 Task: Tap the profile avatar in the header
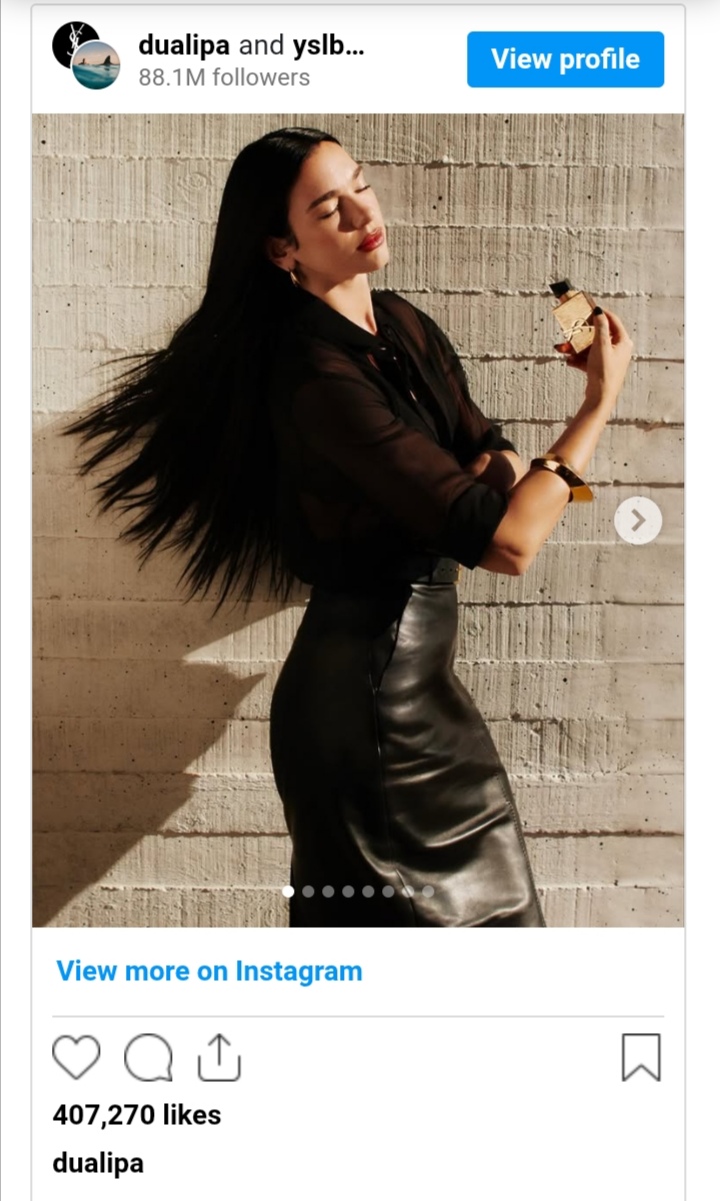[x=86, y=56]
